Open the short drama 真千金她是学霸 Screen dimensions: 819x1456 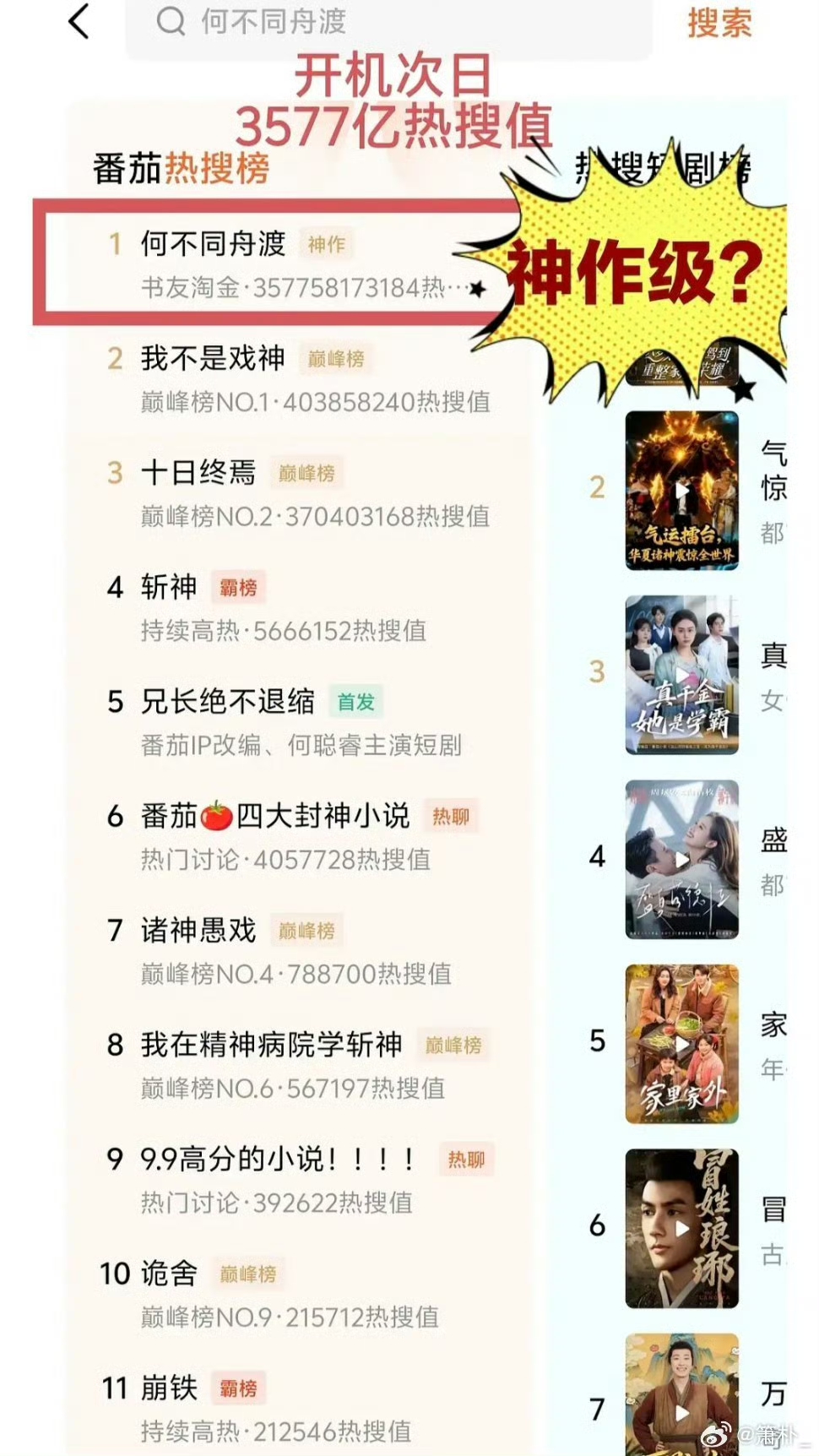[681, 675]
